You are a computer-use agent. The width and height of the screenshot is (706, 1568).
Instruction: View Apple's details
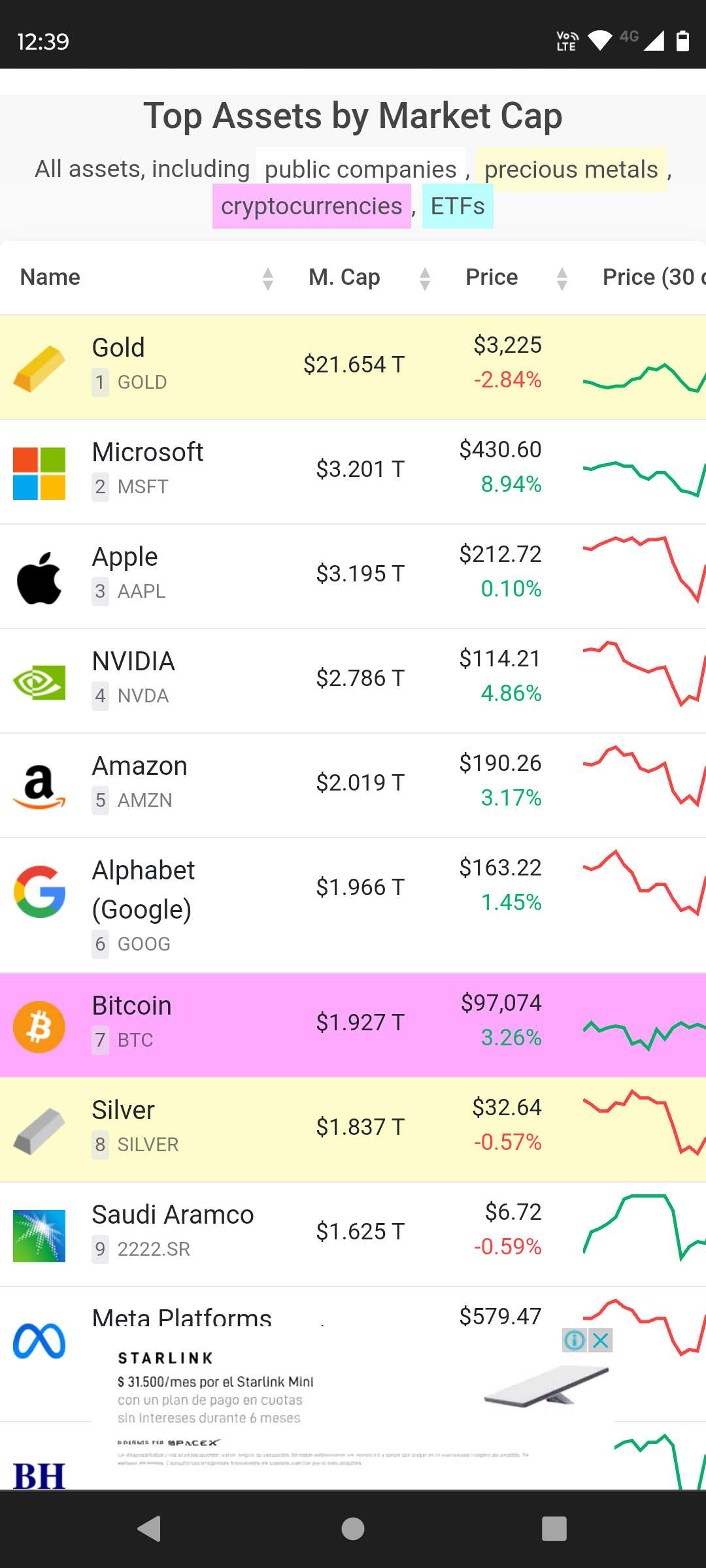click(353, 576)
